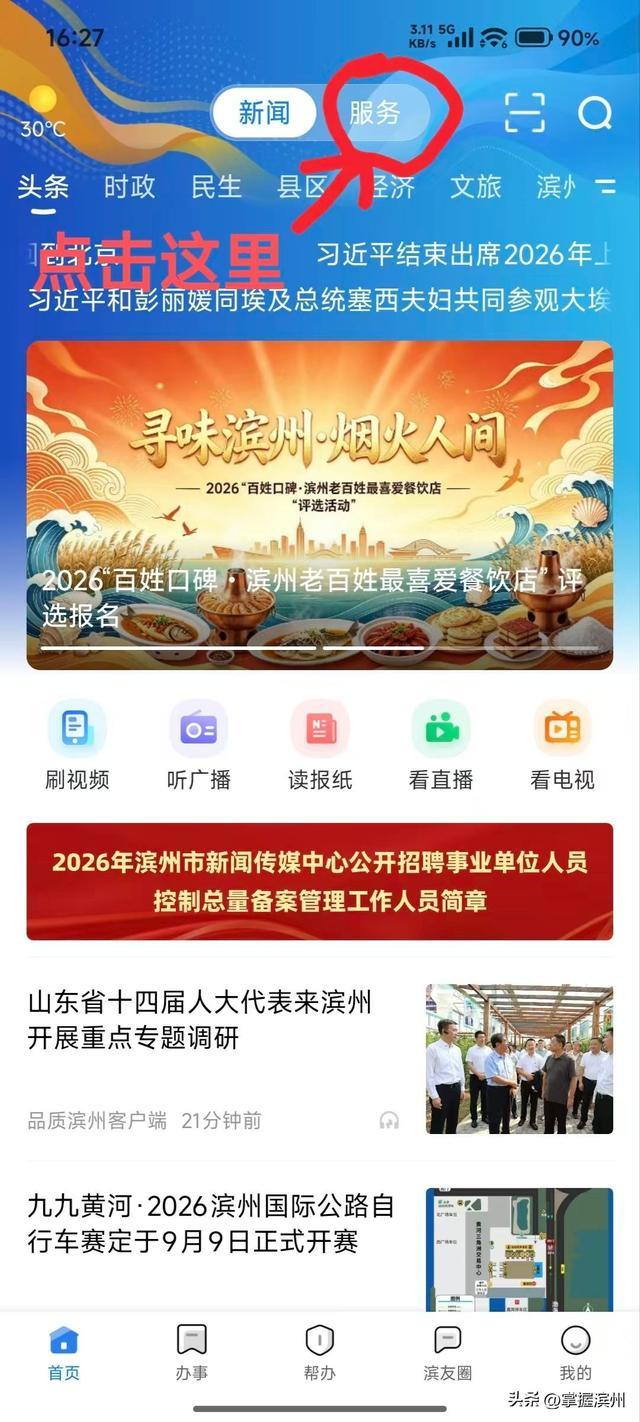Open the QR scan icon
This screenshot has width=640, height=1422.
point(525,112)
